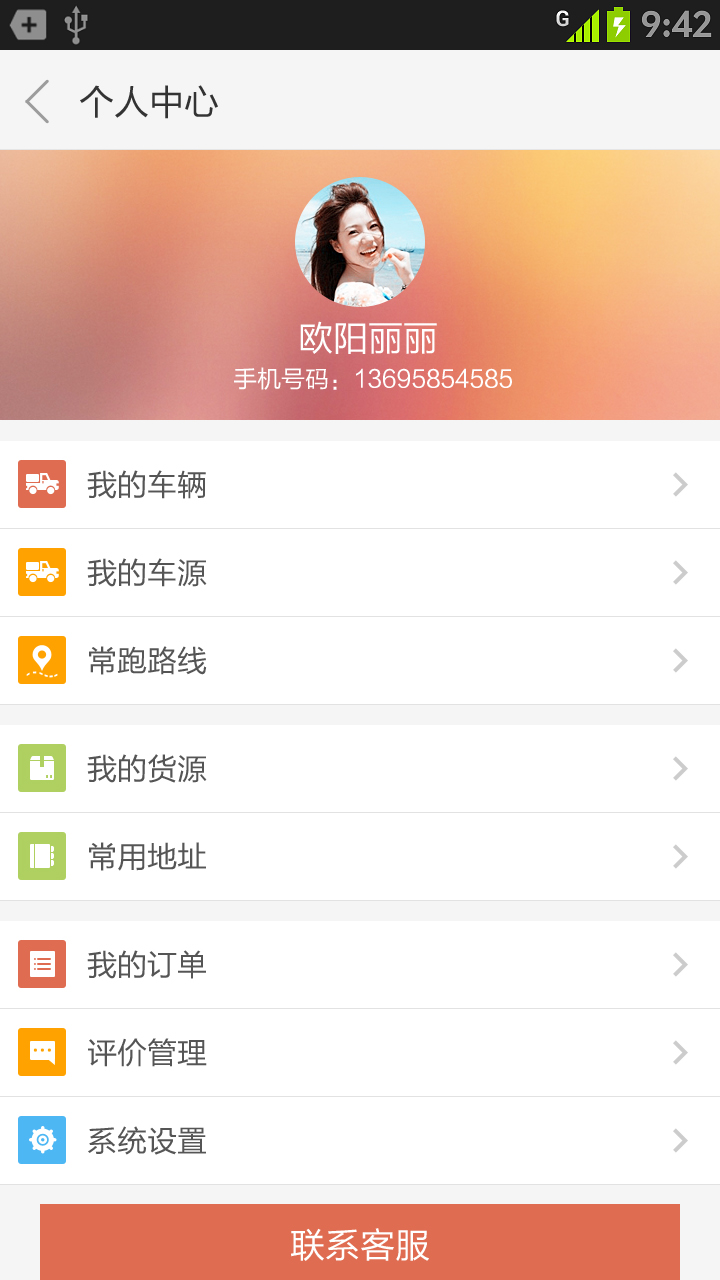Open 评价管理 row
This screenshot has height=1280, width=720.
[x=360, y=1053]
